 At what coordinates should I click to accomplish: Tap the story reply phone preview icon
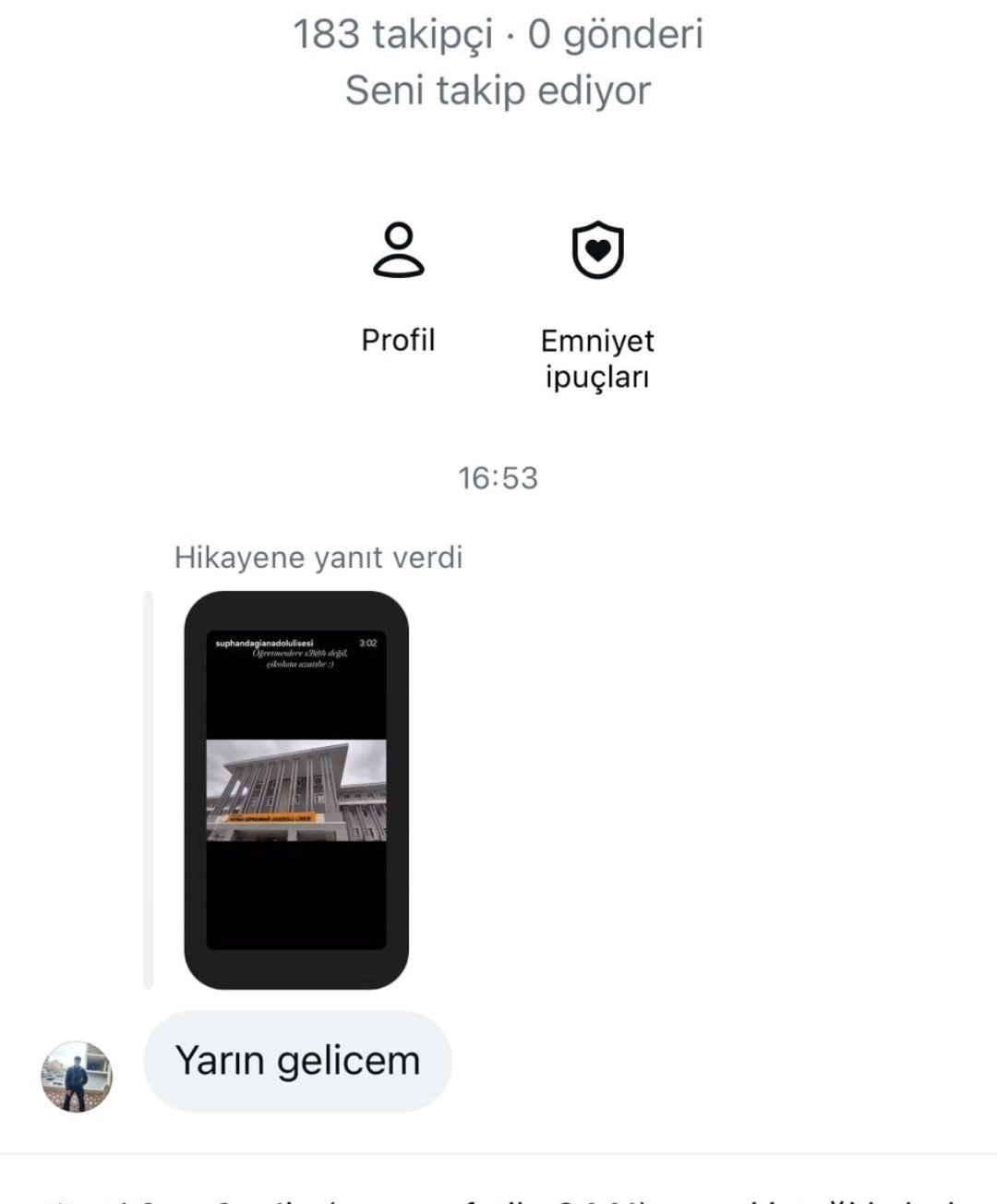pos(297,789)
